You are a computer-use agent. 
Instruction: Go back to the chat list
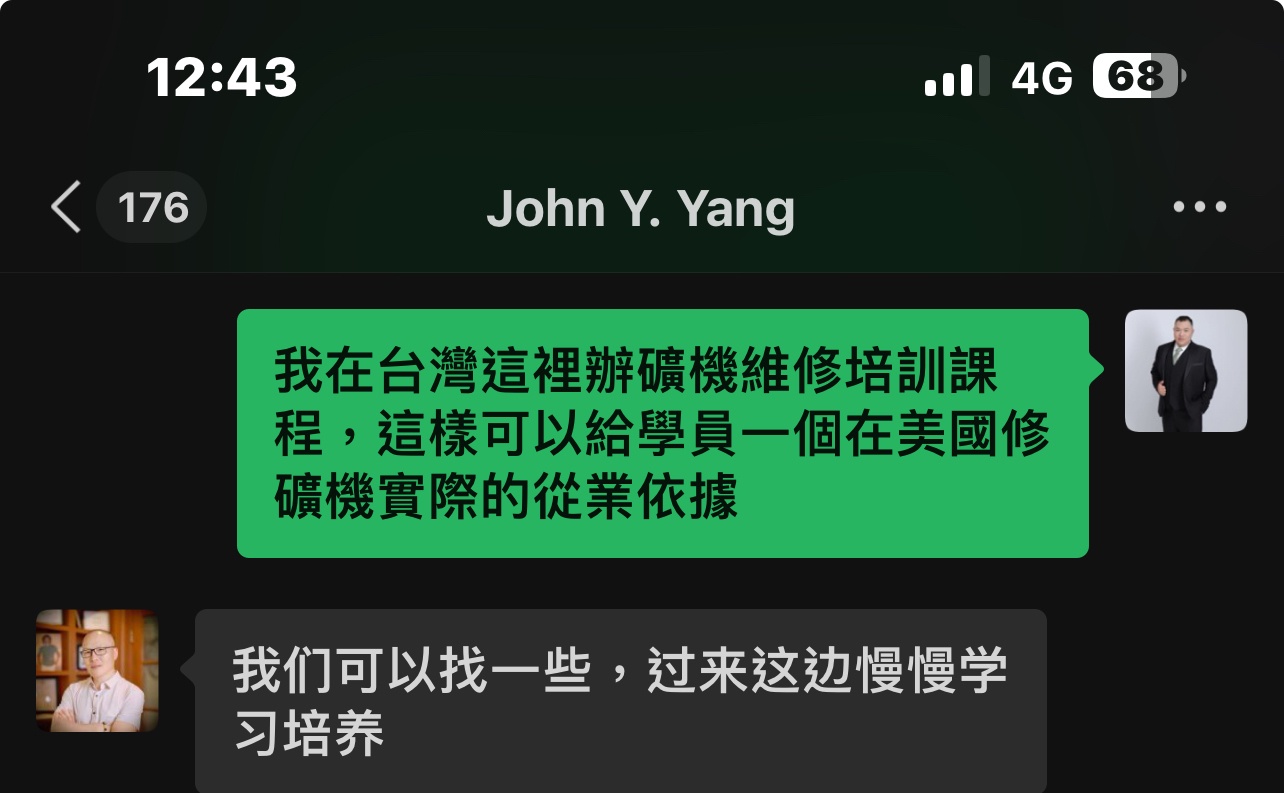66,208
